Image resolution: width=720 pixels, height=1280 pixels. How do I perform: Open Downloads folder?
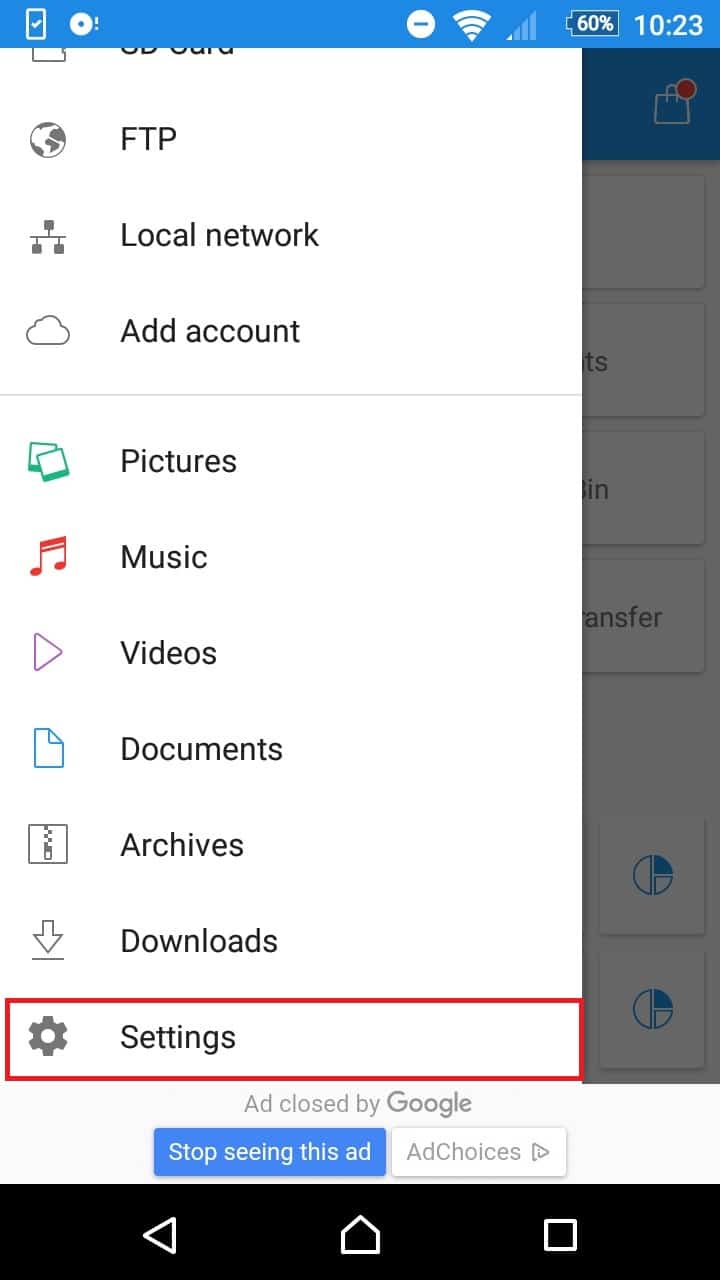pyautogui.click(x=291, y=941)
